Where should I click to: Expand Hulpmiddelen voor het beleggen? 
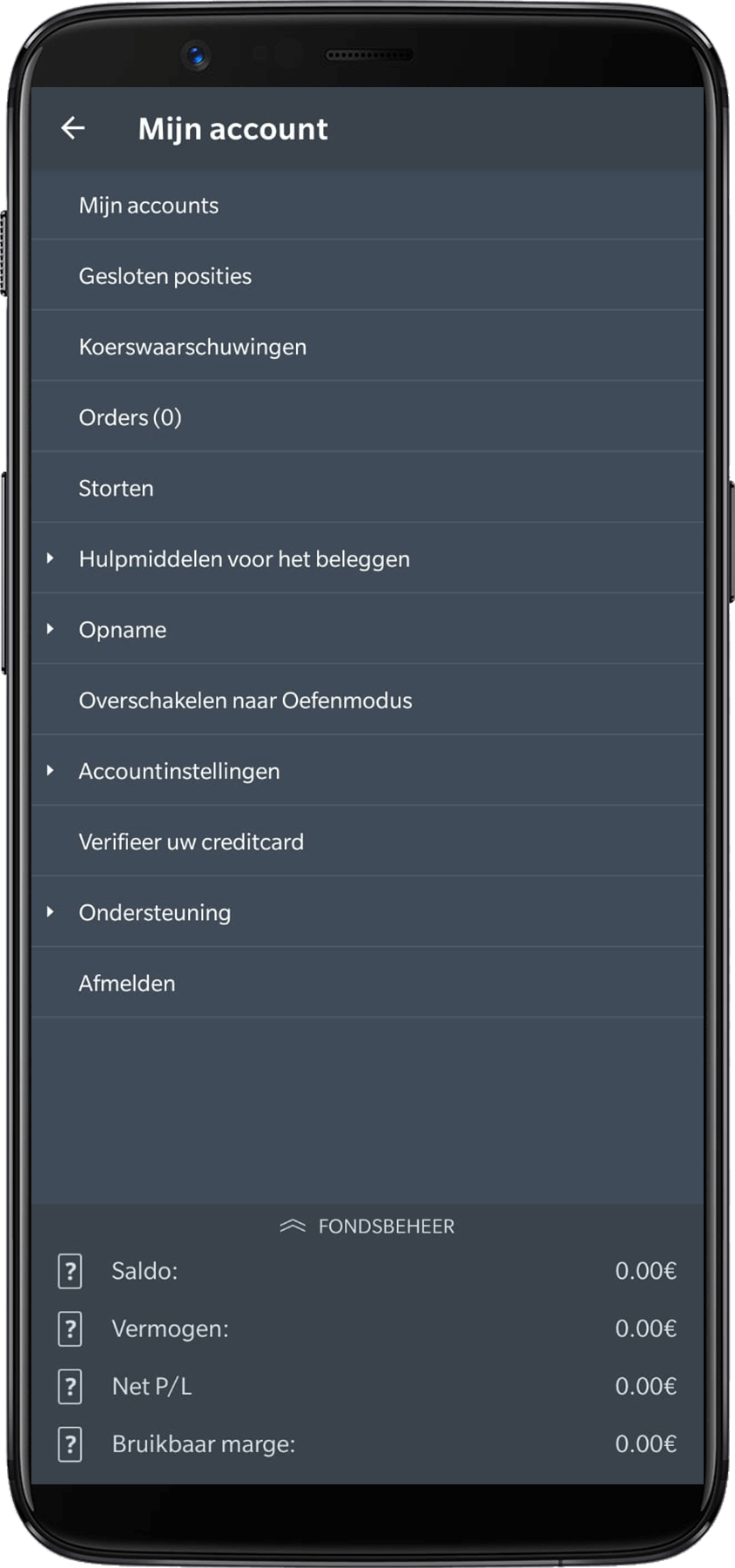[x=244, y=559]
